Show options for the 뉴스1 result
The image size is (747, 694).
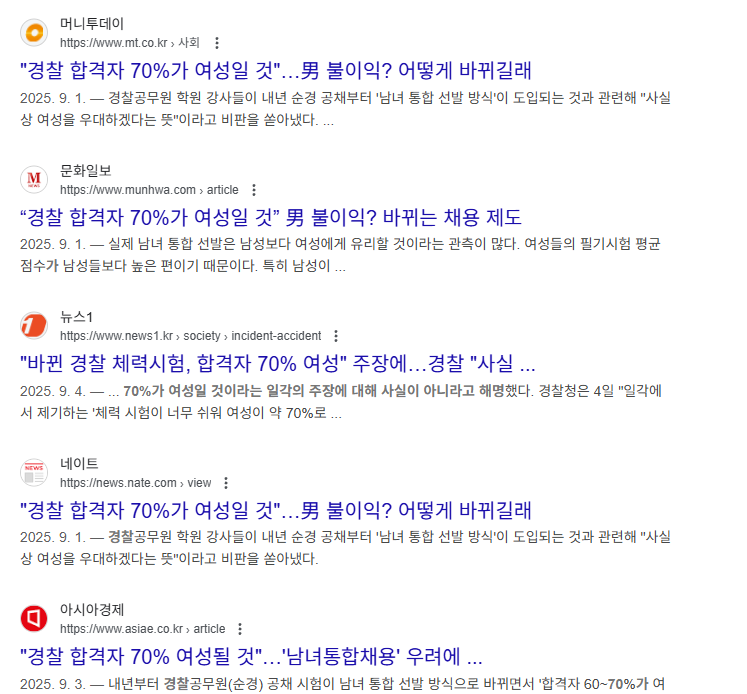coord(336,336)
